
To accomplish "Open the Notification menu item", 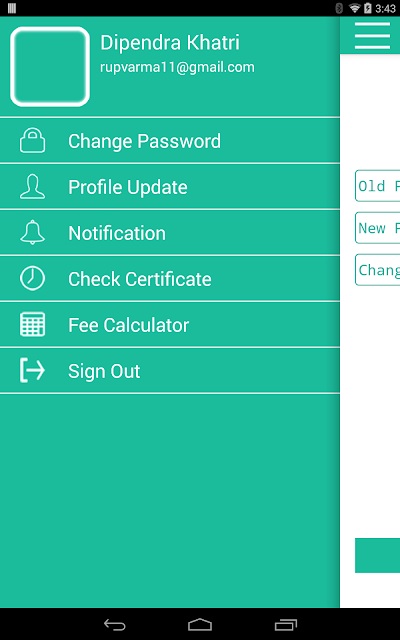I will click(x=170, y=233).
